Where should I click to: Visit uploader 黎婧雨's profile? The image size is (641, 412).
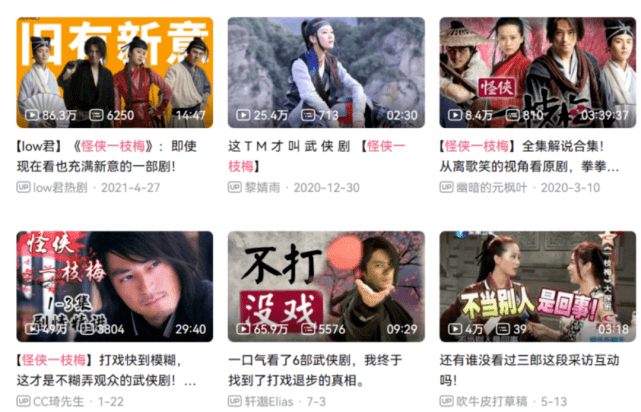tap(266, 187)
